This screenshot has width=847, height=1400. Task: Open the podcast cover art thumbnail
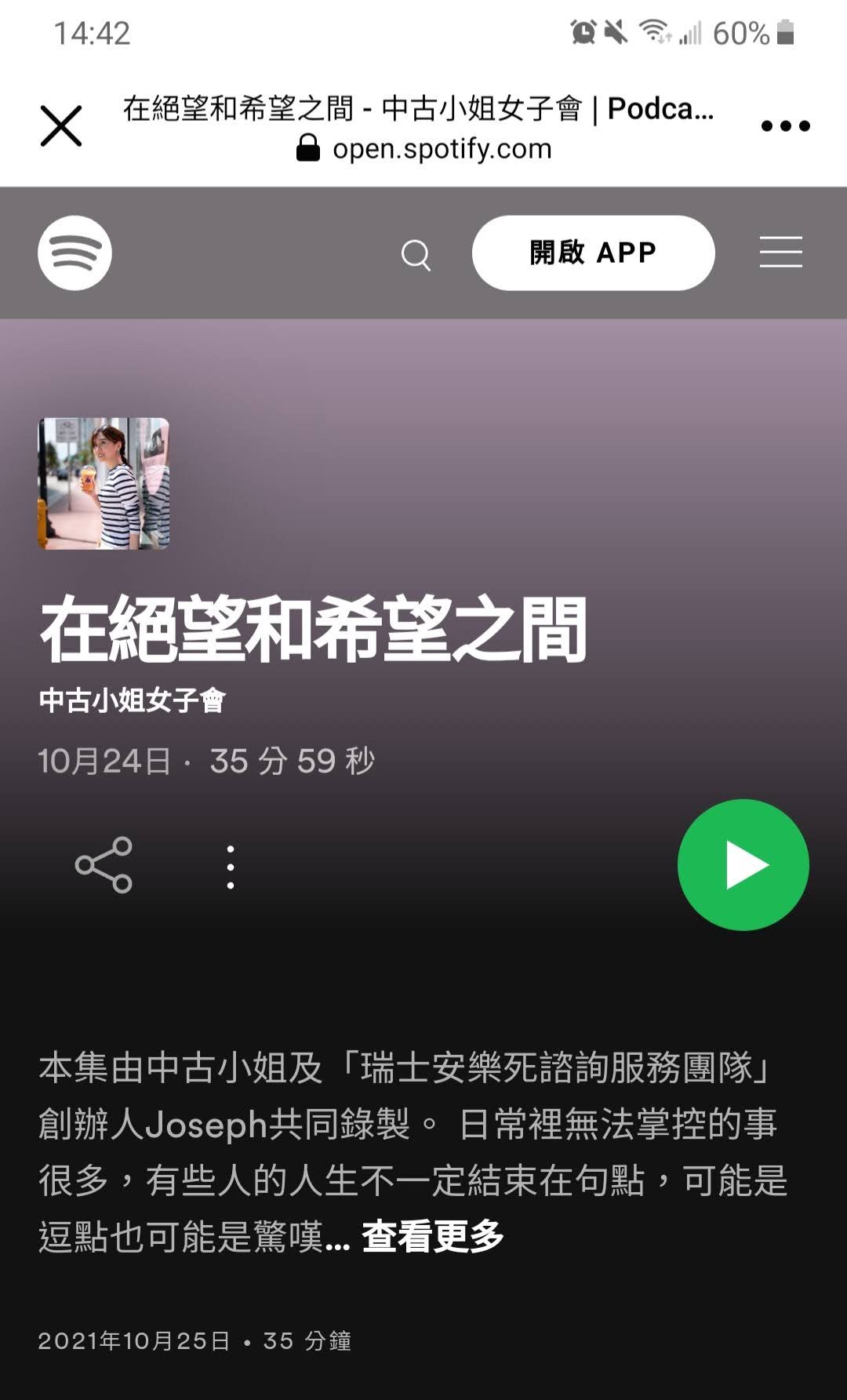click(x=104, y=483)
